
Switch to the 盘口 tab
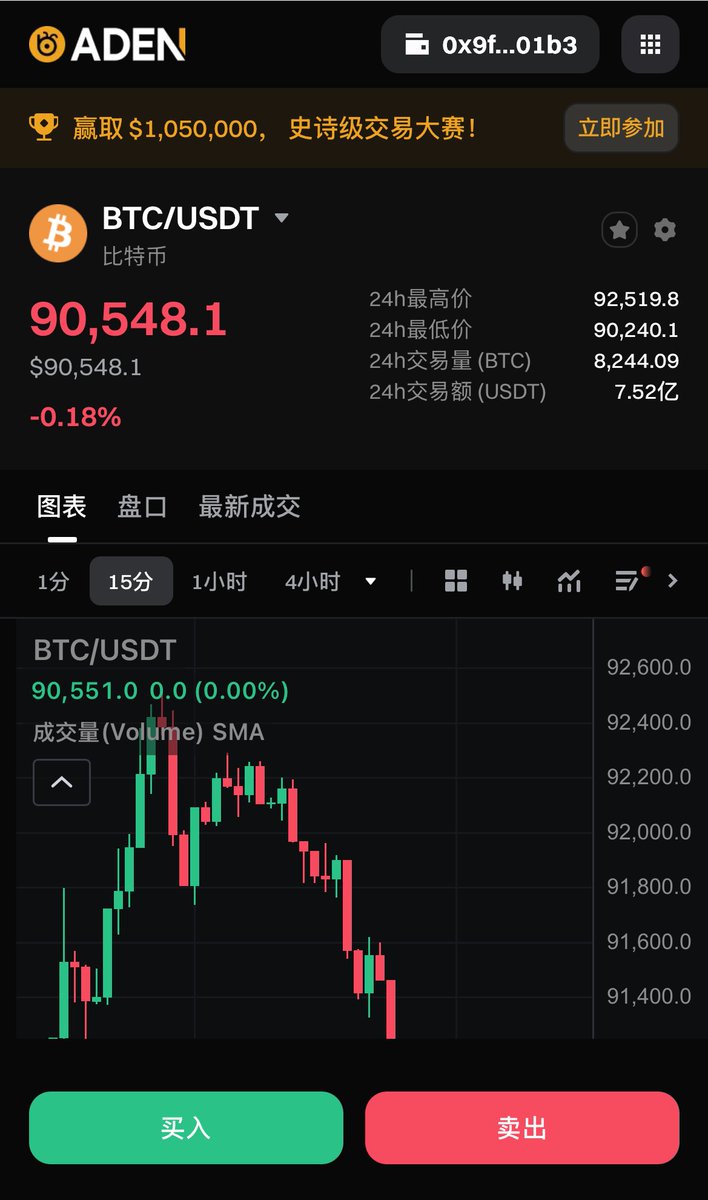tap(142, 506)
